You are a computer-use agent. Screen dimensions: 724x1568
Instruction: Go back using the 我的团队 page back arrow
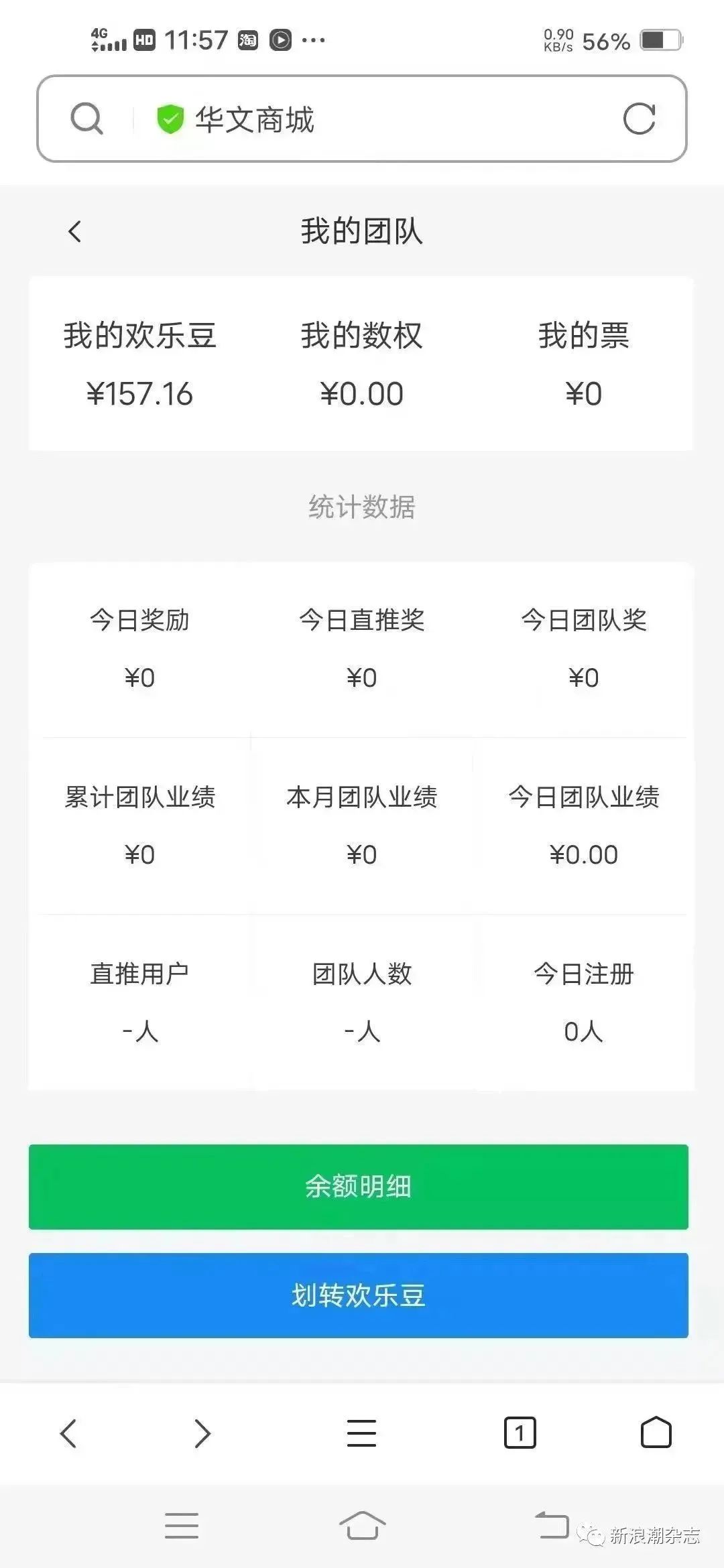coord(74,231)
